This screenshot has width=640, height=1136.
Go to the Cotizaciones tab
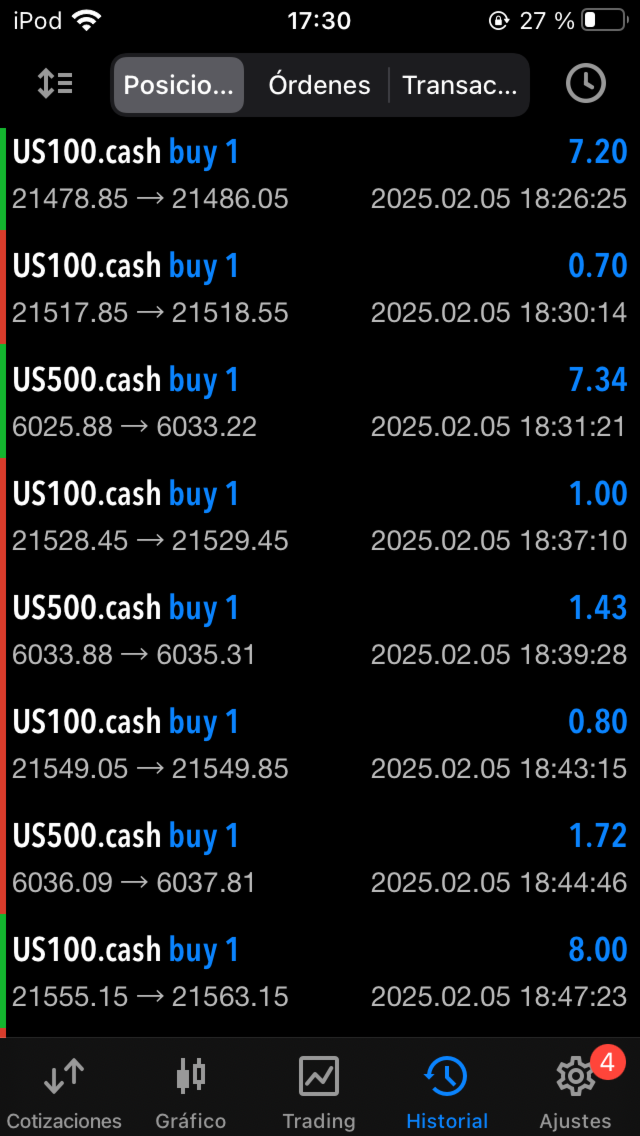point(64,1090)
